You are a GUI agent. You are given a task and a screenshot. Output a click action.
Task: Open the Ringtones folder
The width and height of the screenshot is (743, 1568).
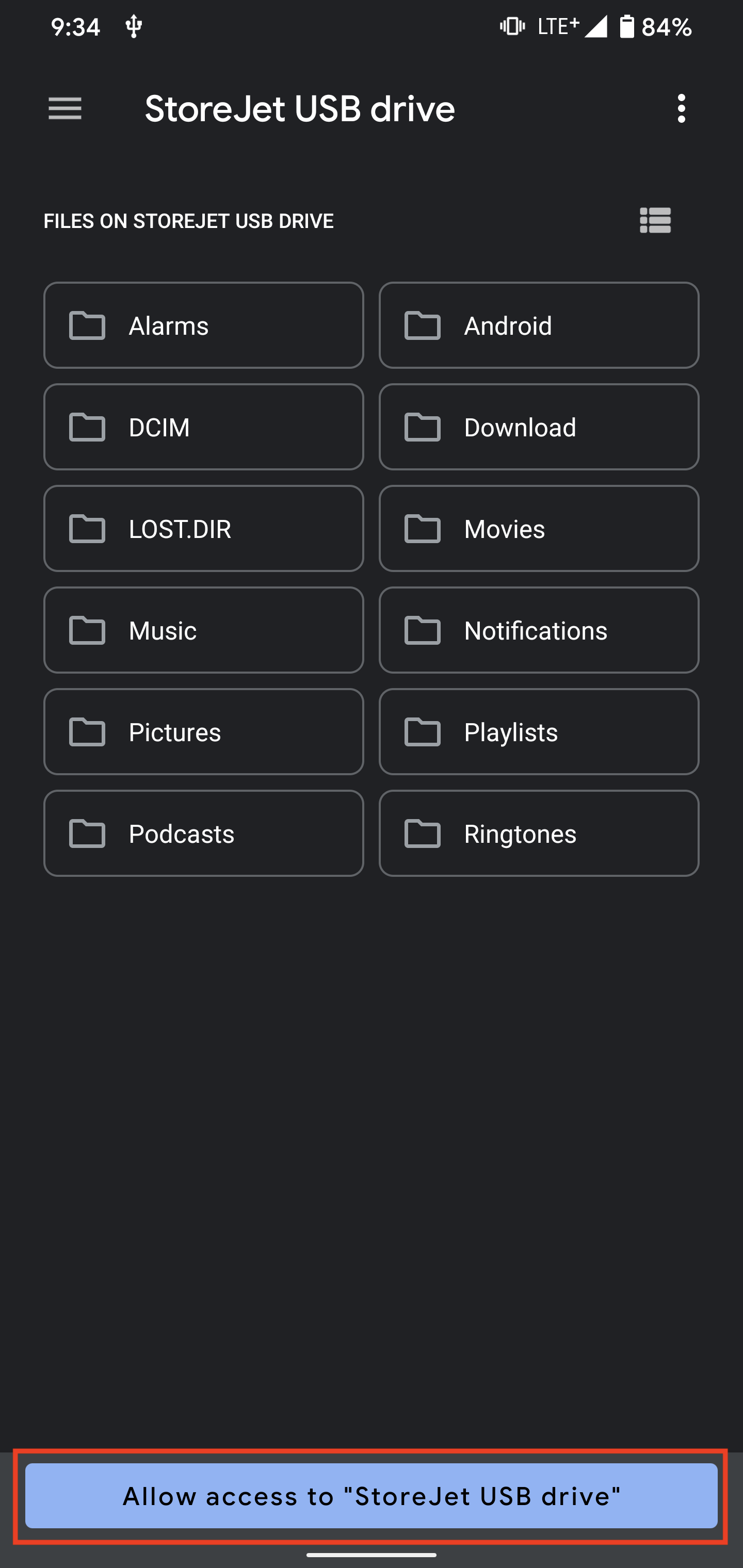click(539, 834)
